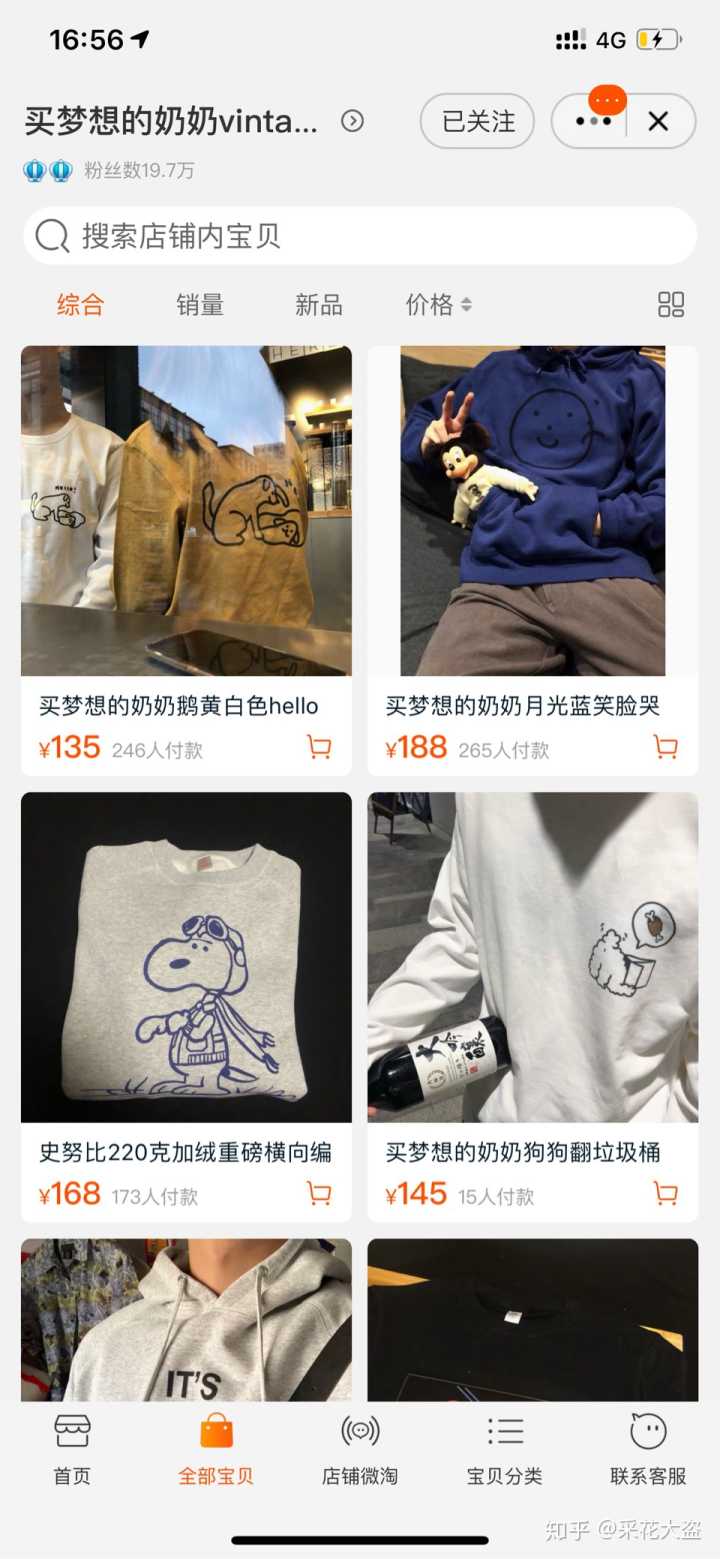Toggle the grid layout view icon
The image size is (720, 1559).
point(671,305)
